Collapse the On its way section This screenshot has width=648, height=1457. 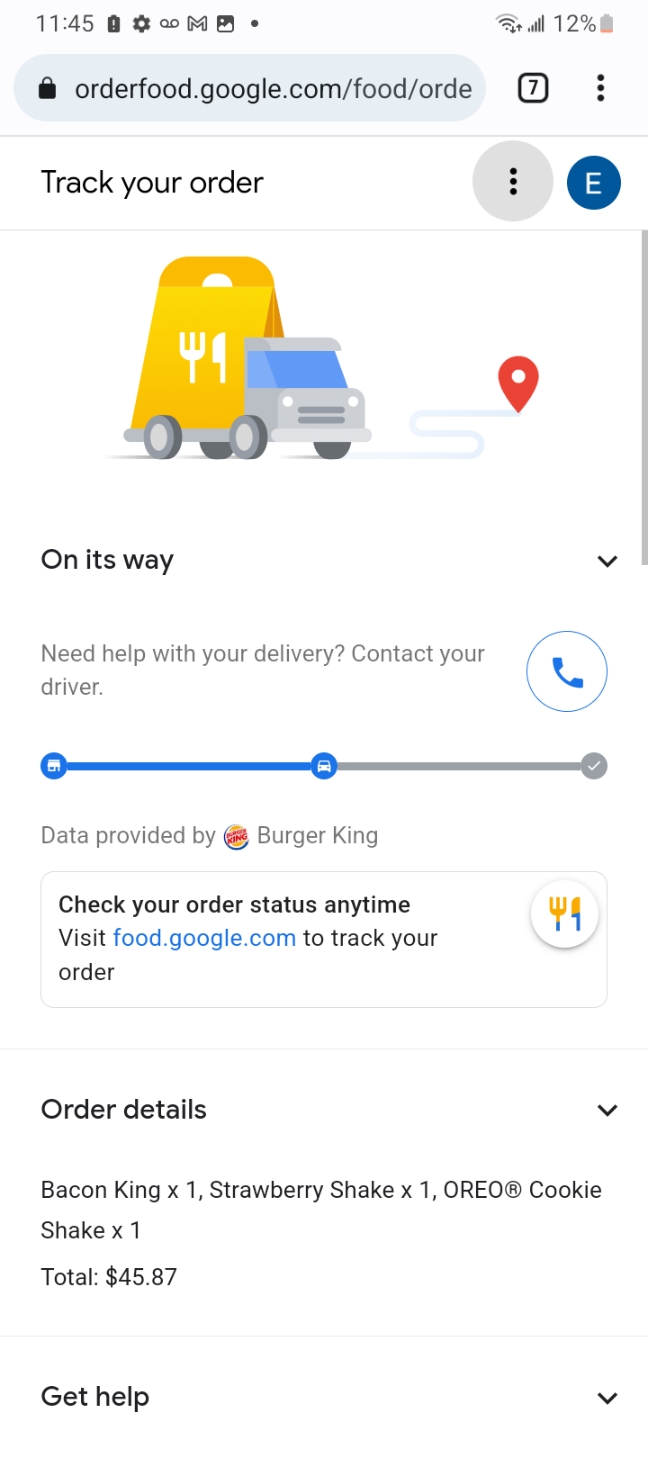coord(606,561)
